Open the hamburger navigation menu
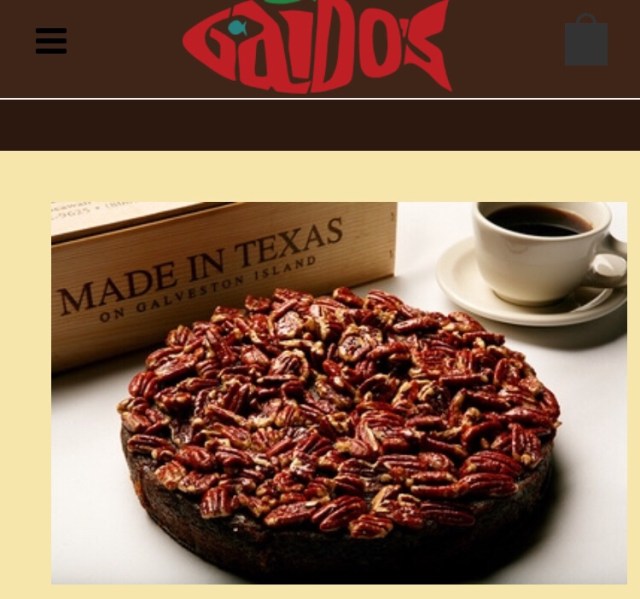 [x=51, y=41]
